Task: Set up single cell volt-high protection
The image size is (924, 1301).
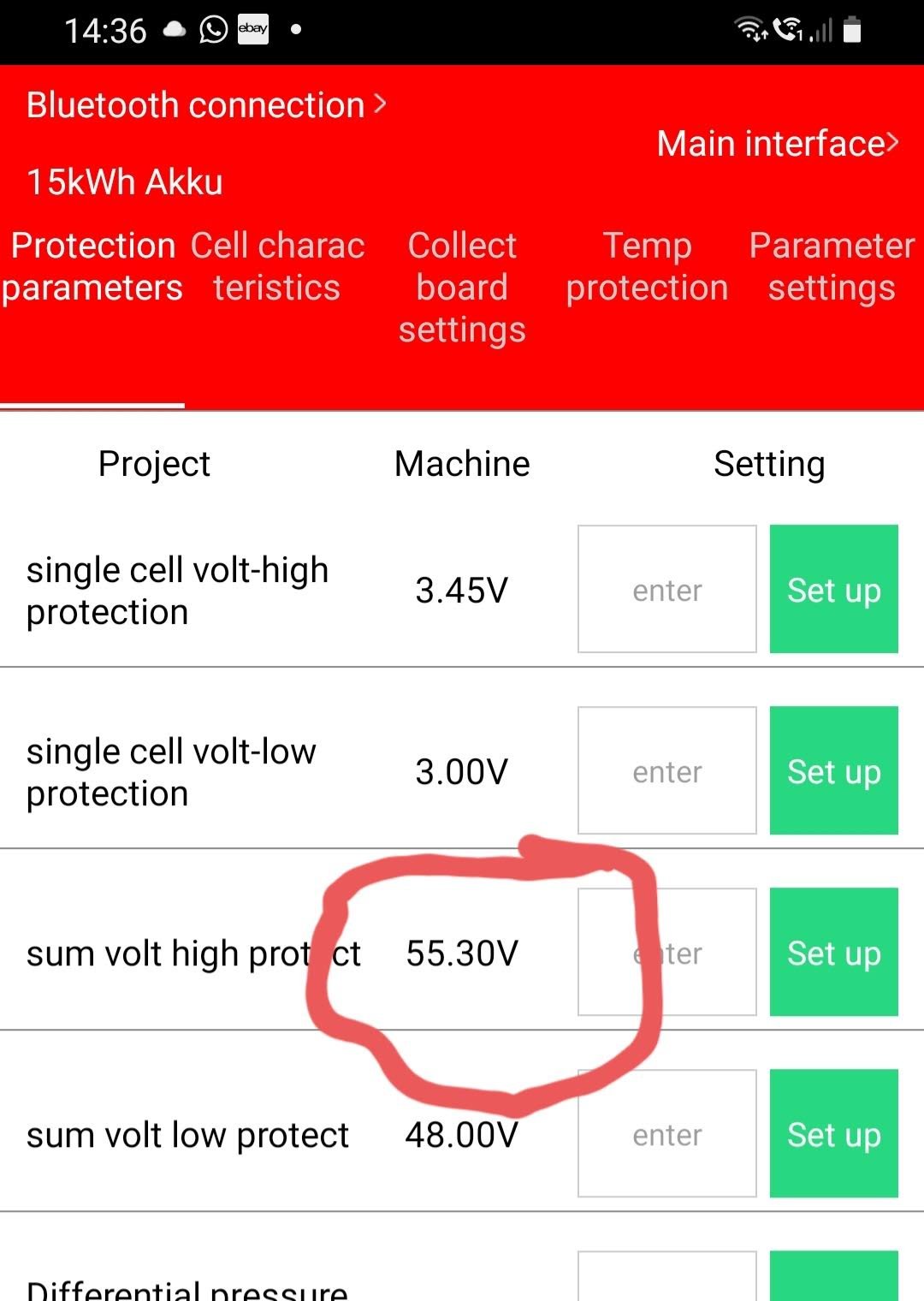Action: point(833,589)
